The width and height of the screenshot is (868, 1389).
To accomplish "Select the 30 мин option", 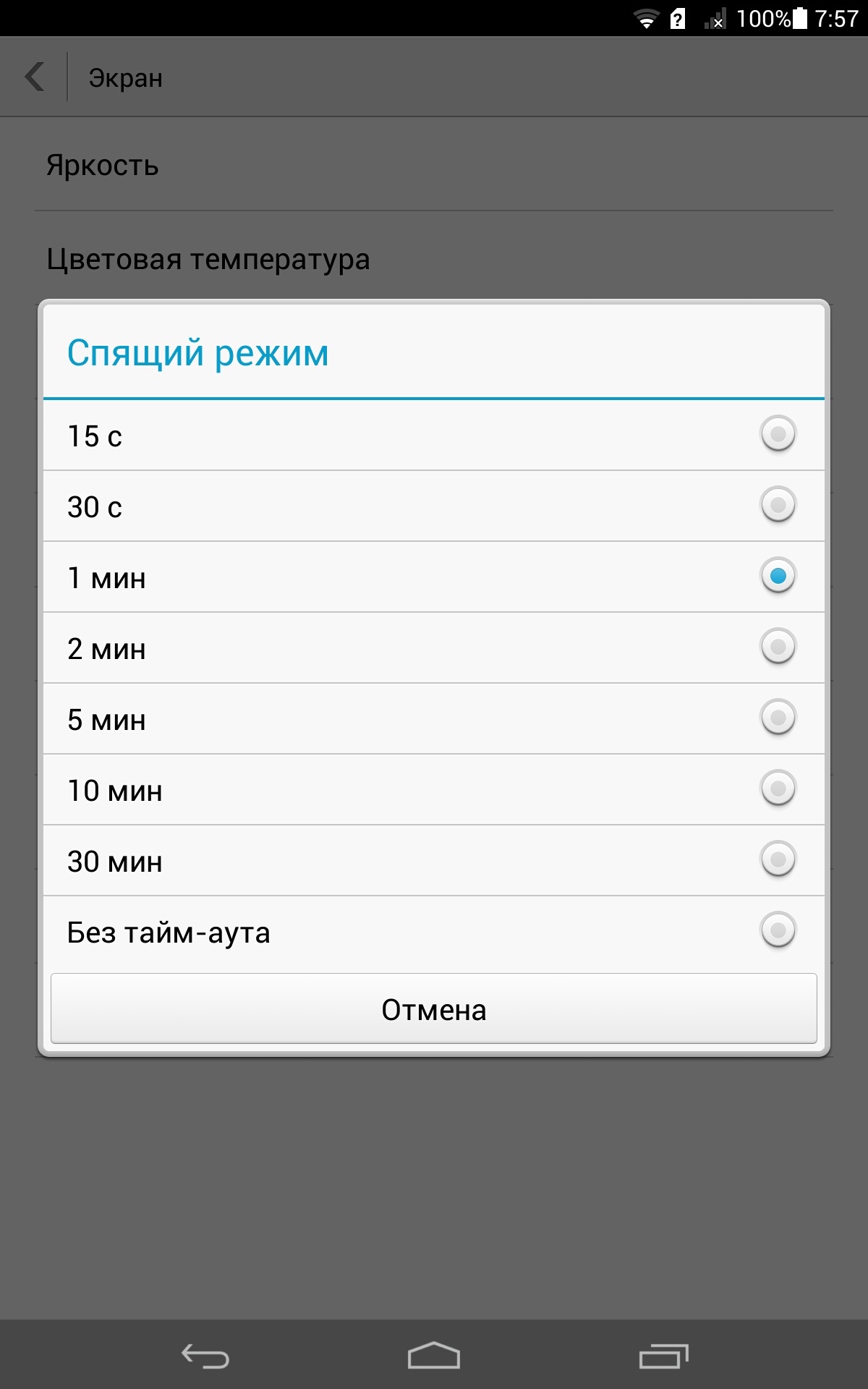I will [x=434, y=860].
